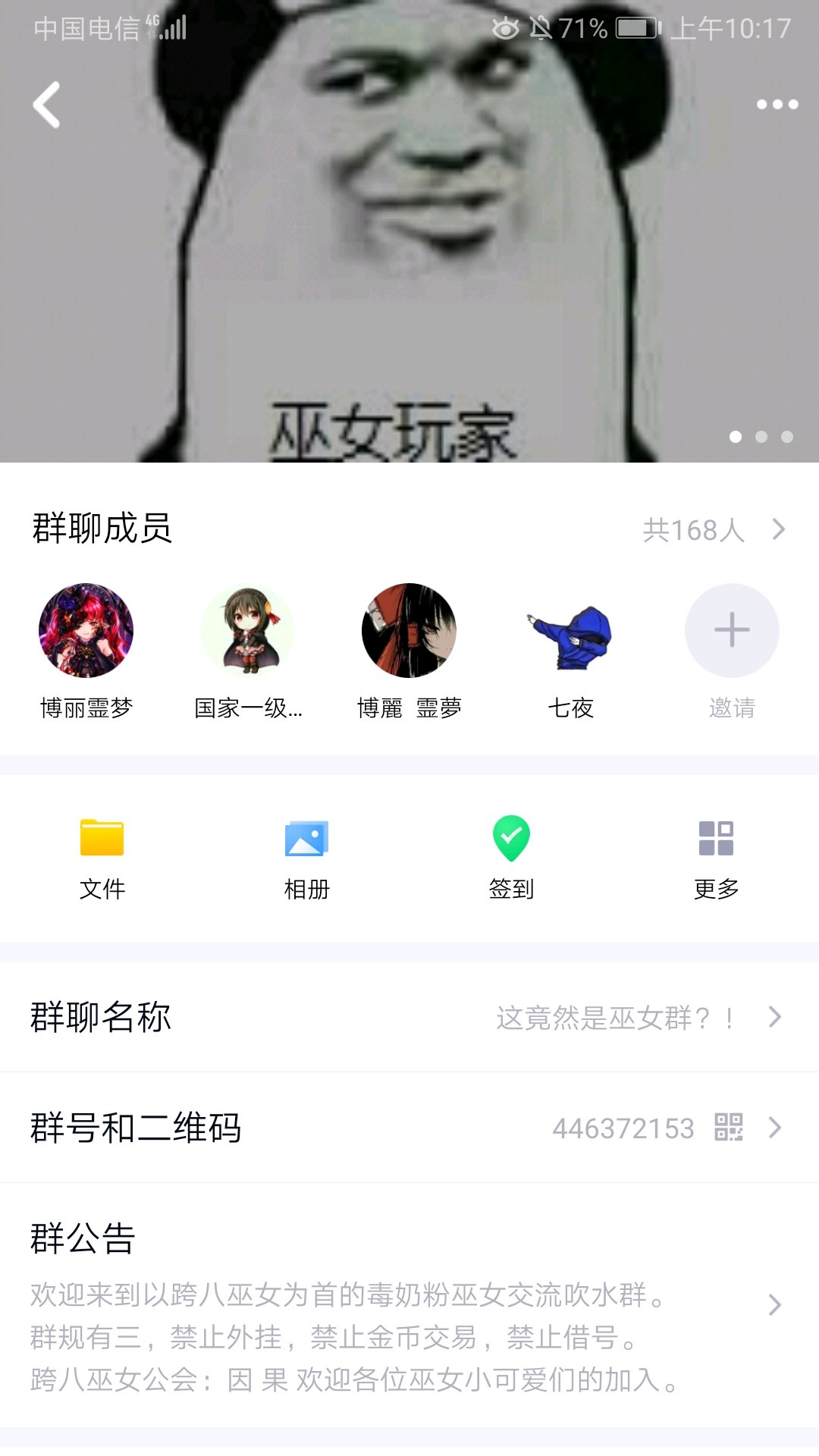Open member 博丽霊梦's avatar with red hair
Screen dimensions: 819x1456
(86, 630)
